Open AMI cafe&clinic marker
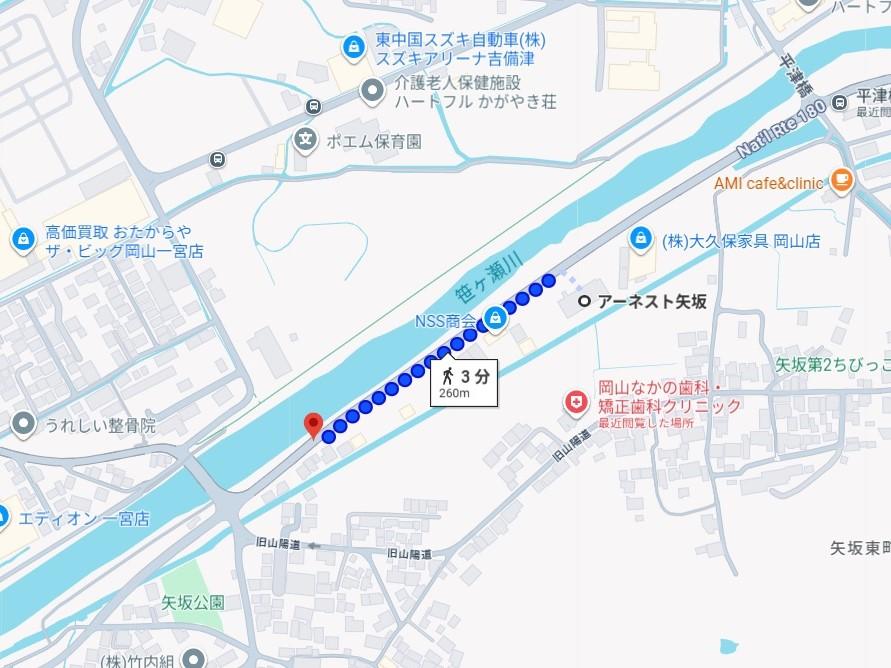This screenshot has width=891, height=668. [842, 181]
